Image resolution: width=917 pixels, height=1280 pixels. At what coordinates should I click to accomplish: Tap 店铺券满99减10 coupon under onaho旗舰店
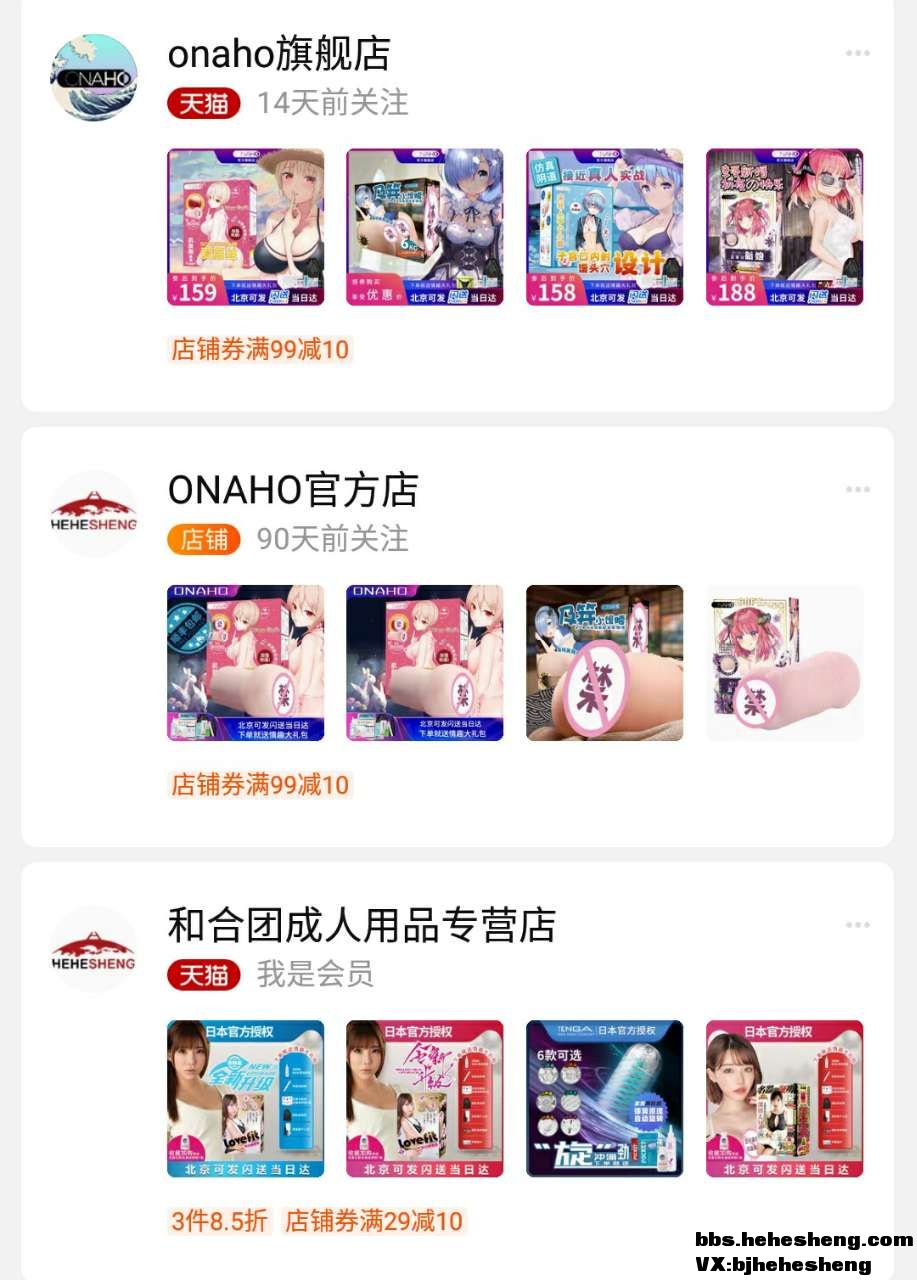(260, 349)
